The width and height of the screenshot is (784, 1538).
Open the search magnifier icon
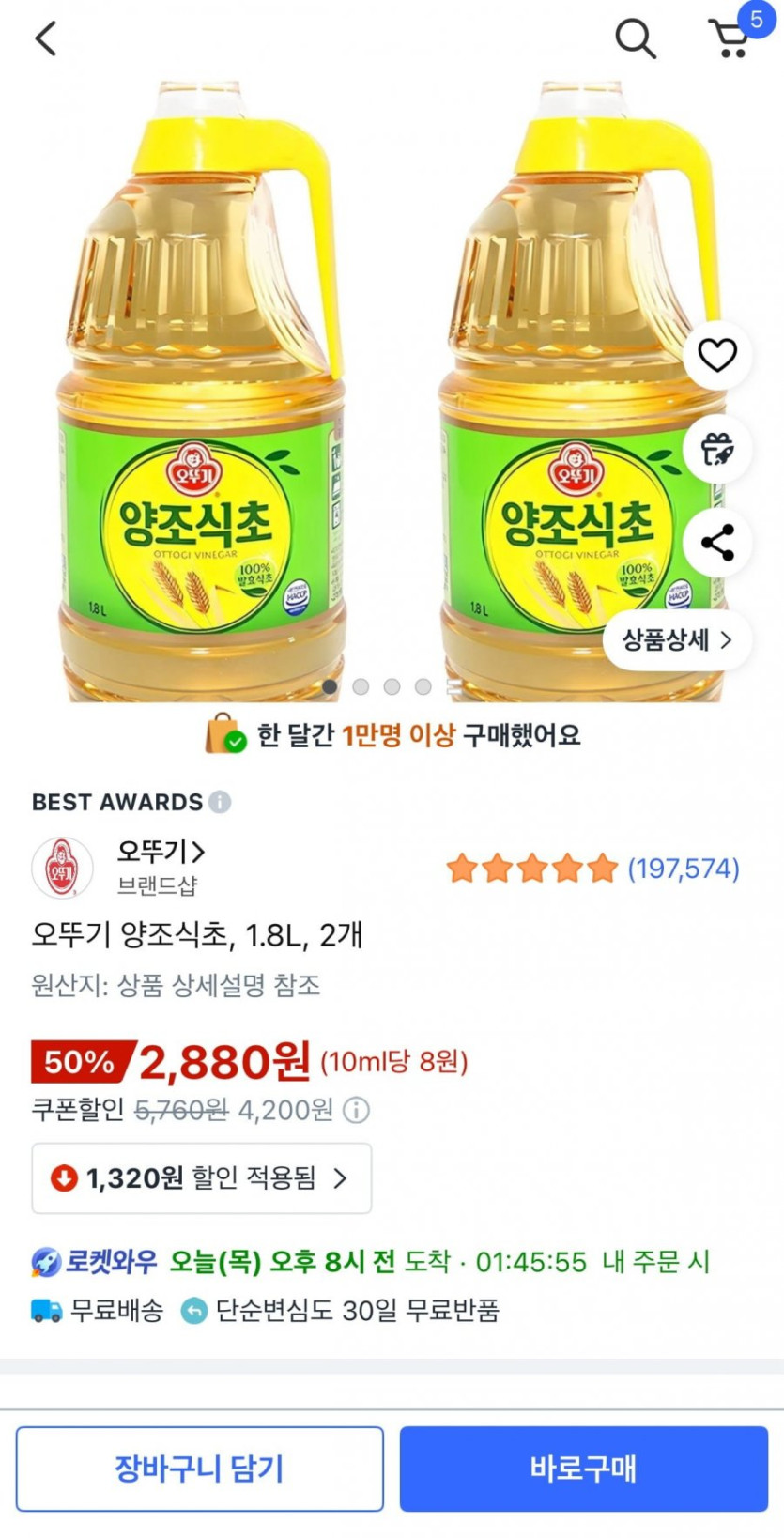point(635,38)
